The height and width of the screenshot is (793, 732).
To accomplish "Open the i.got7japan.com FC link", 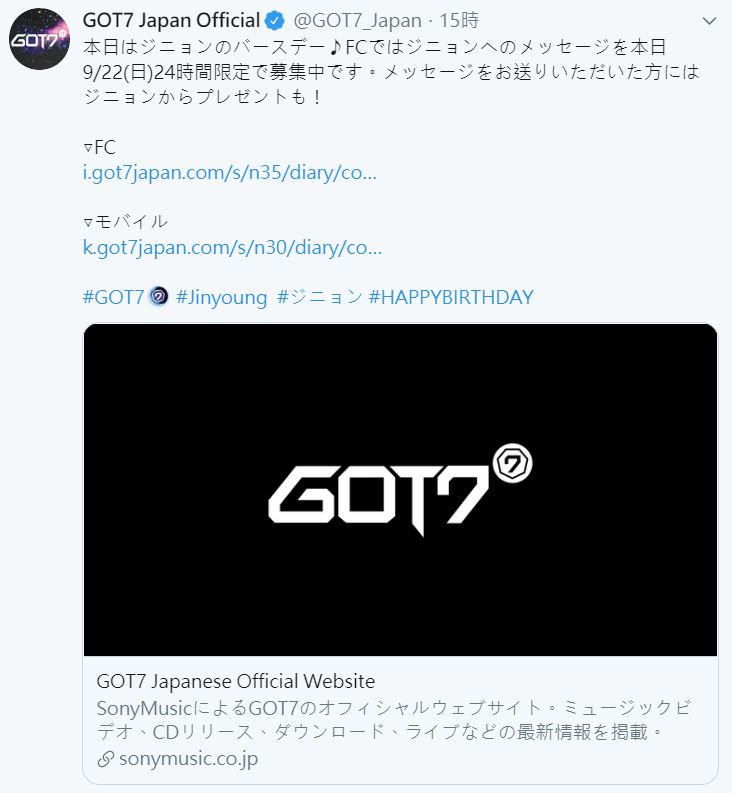I will point(230,172).
